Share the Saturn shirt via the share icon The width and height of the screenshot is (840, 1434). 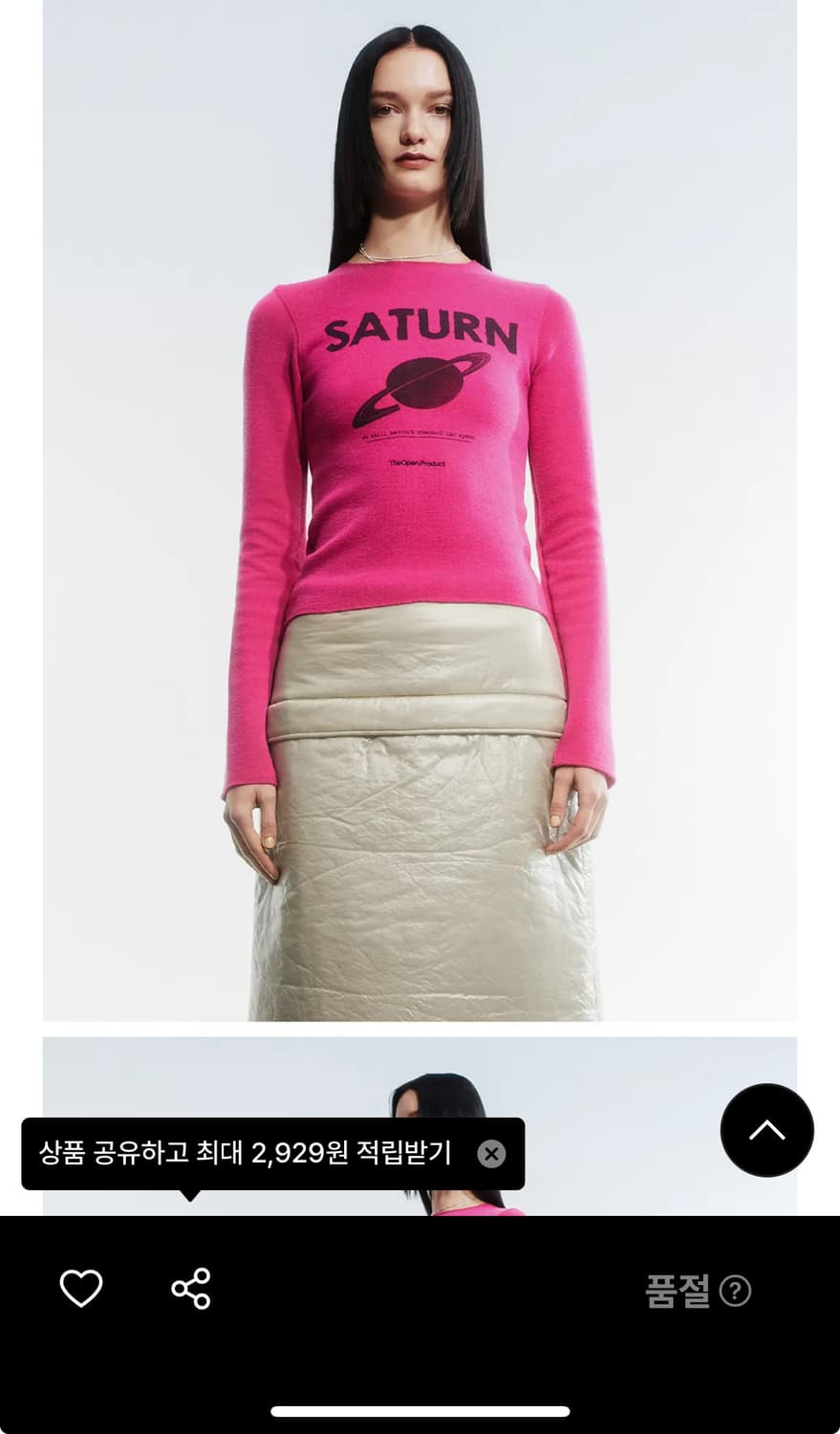(x=189, y=1288)
